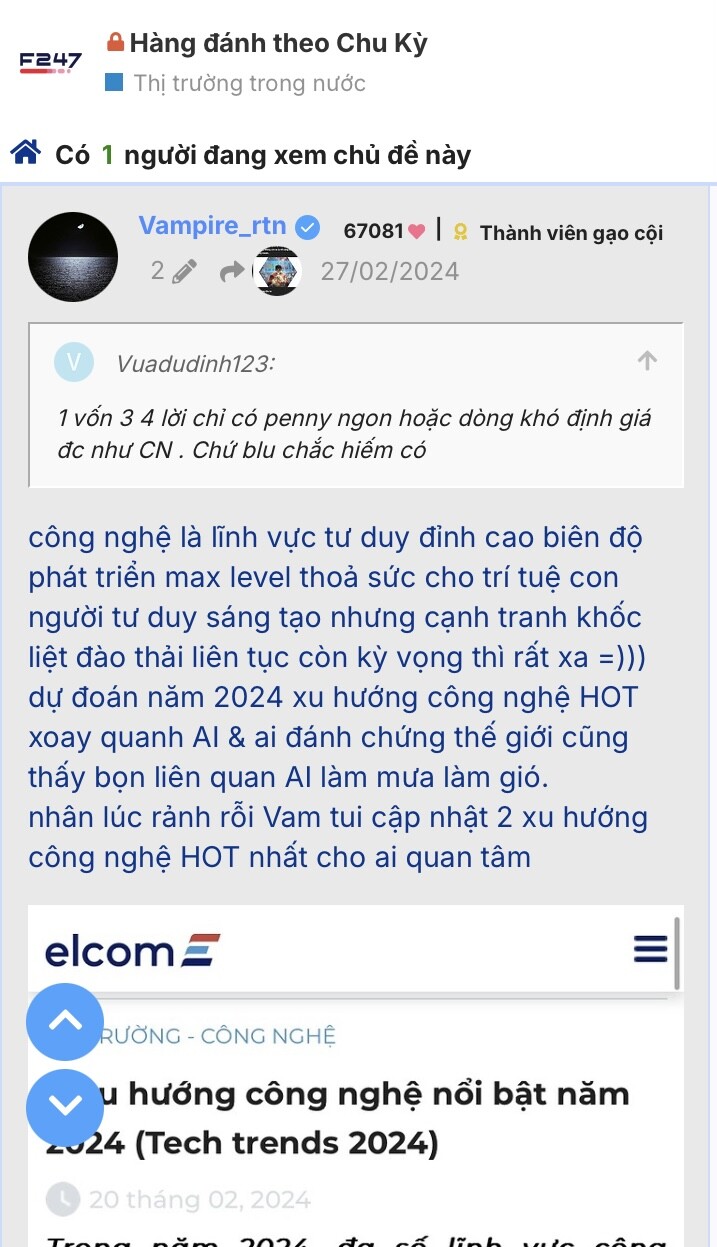The width and height of the screenshot is (717, 1247).
Task: Open the topic title Hàng đánh theo Chu Kỳ
Action: pyautogui.click(x=278, y=44)
